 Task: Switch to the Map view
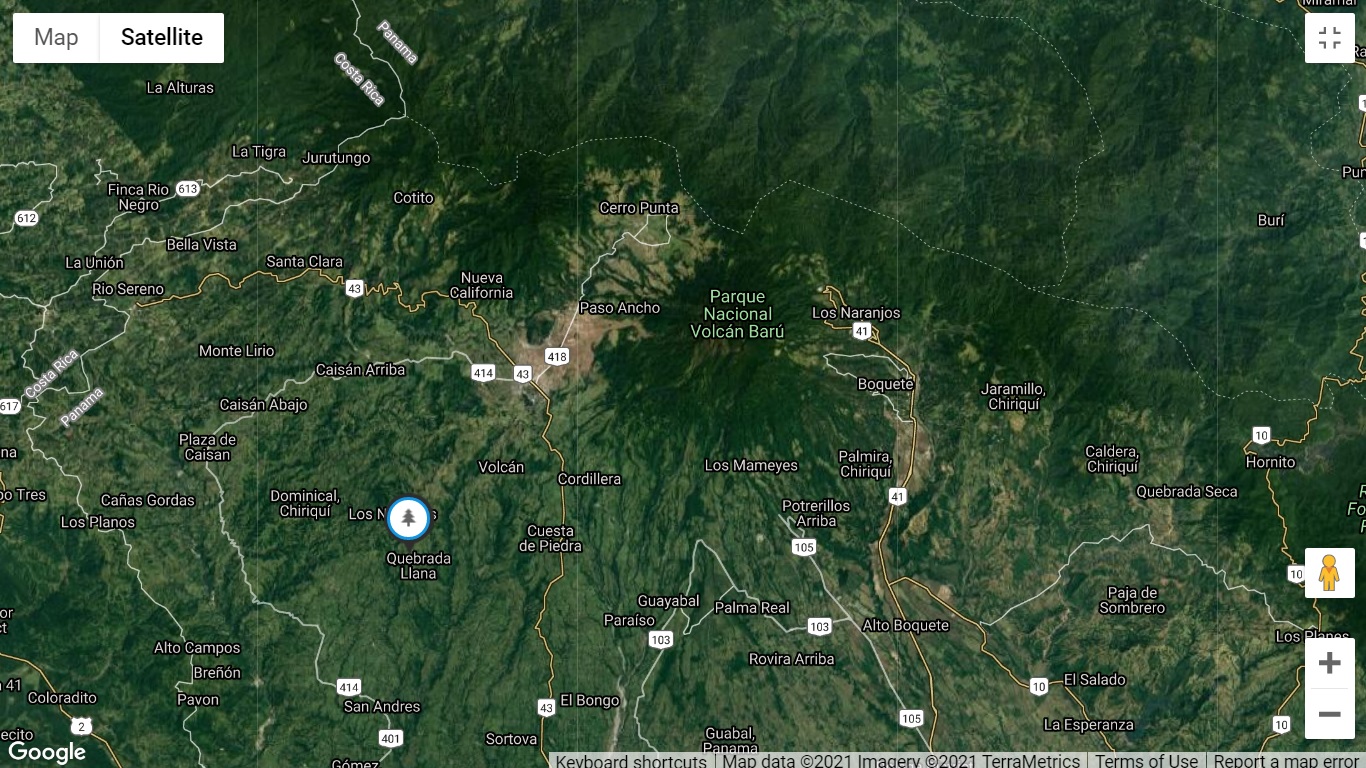pyautogui.click(x=56, y=38)
